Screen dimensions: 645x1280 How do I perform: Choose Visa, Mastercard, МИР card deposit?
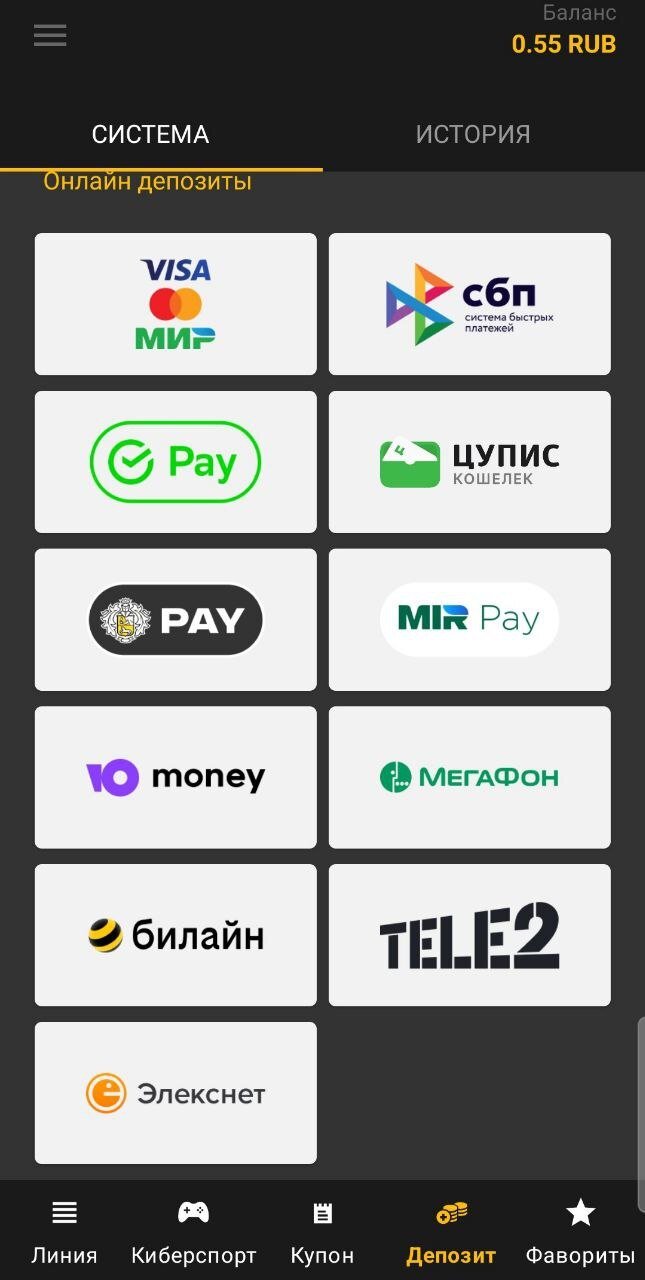pos(176,304)
